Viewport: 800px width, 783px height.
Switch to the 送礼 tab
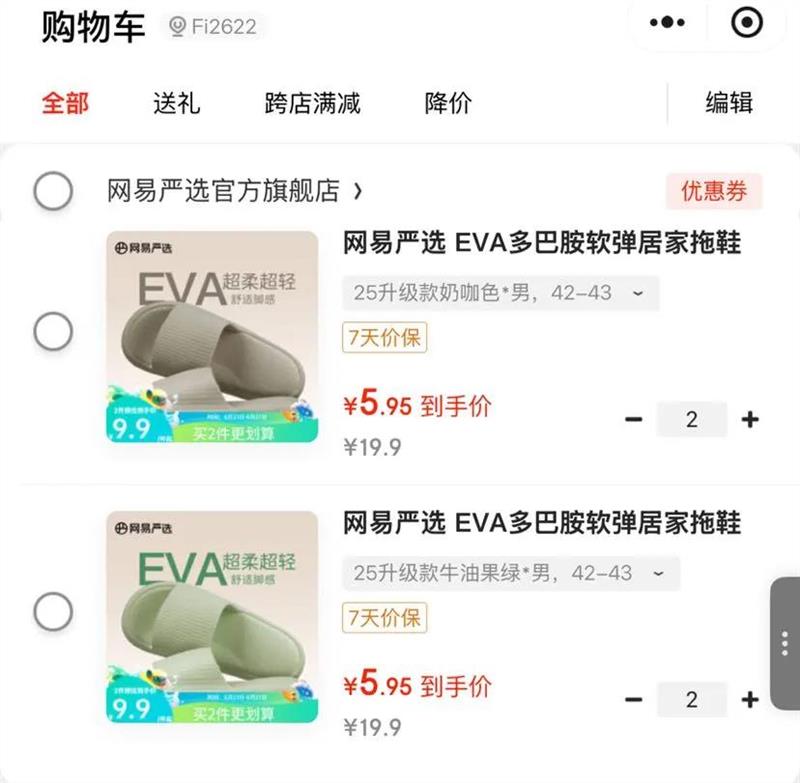pyautogui.click(x=176, y=102)
